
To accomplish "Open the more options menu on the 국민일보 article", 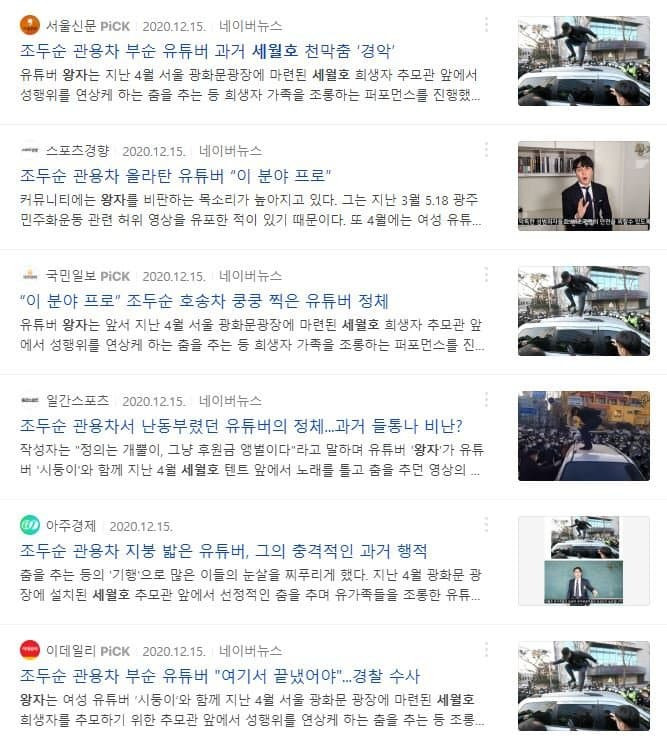I will [x=486, y=275].
